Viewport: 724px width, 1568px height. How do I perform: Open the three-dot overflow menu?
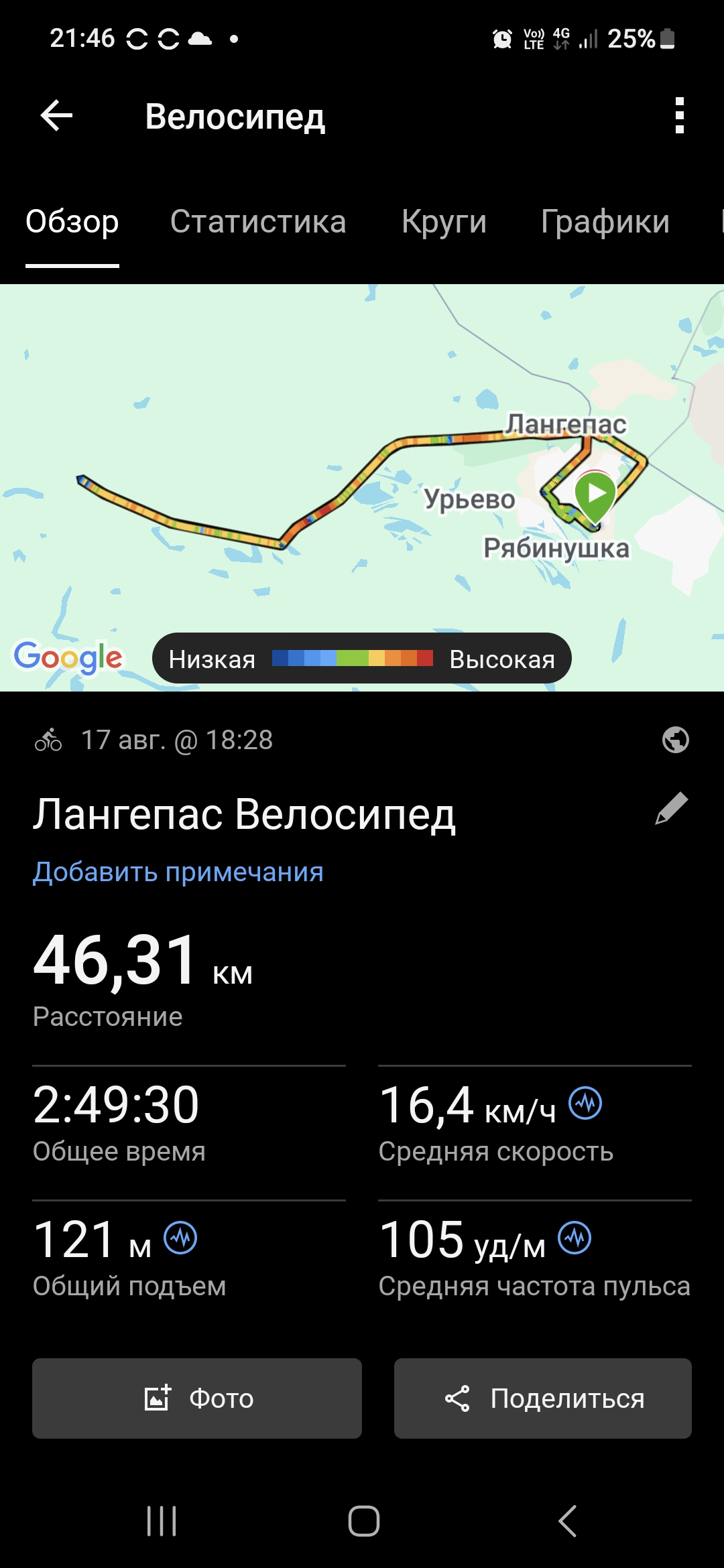coord(679,116)
